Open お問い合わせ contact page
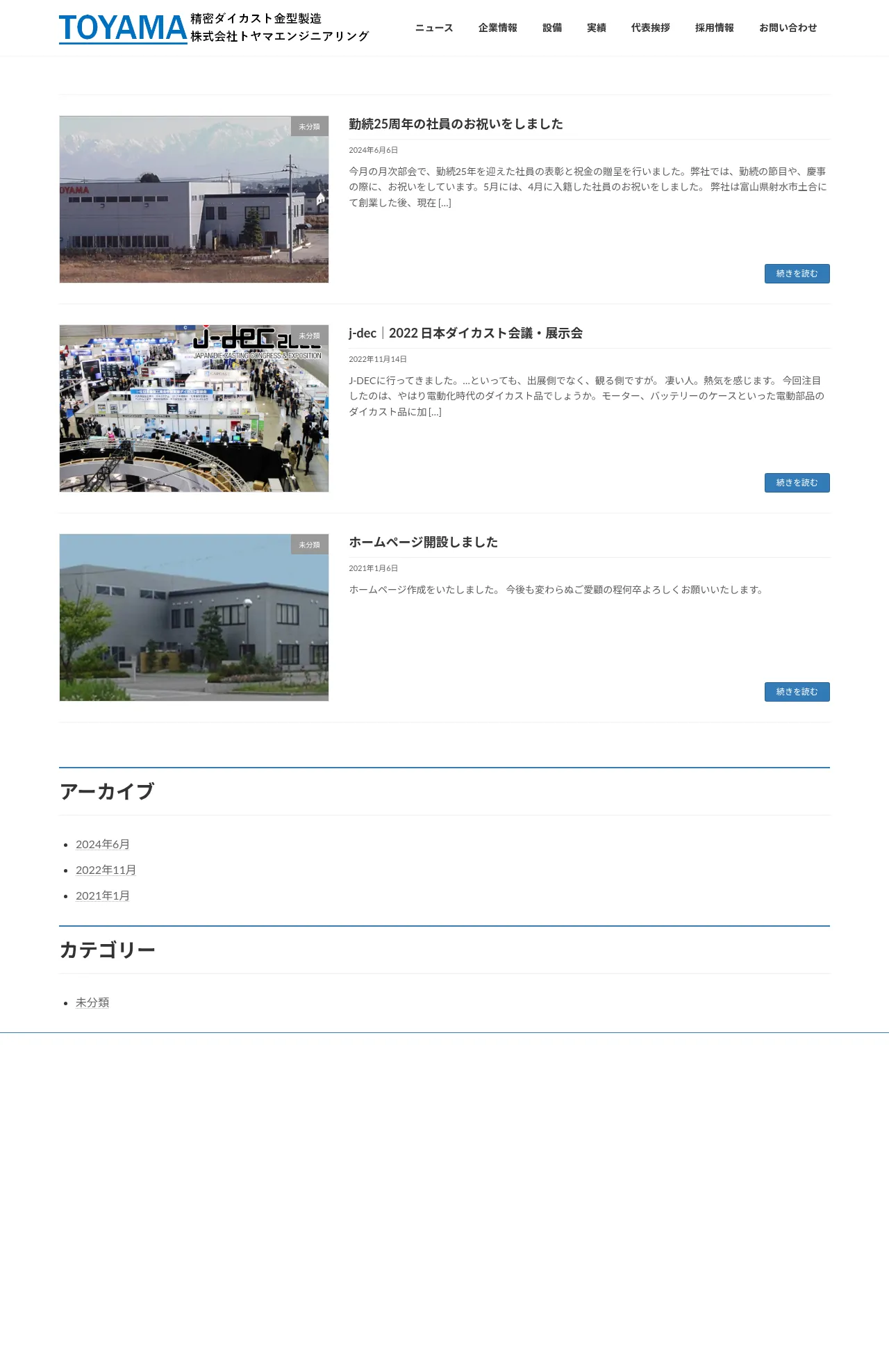The height and width of the screenshot is (1372, 889). pyautogui.click(x=788, y=28)
